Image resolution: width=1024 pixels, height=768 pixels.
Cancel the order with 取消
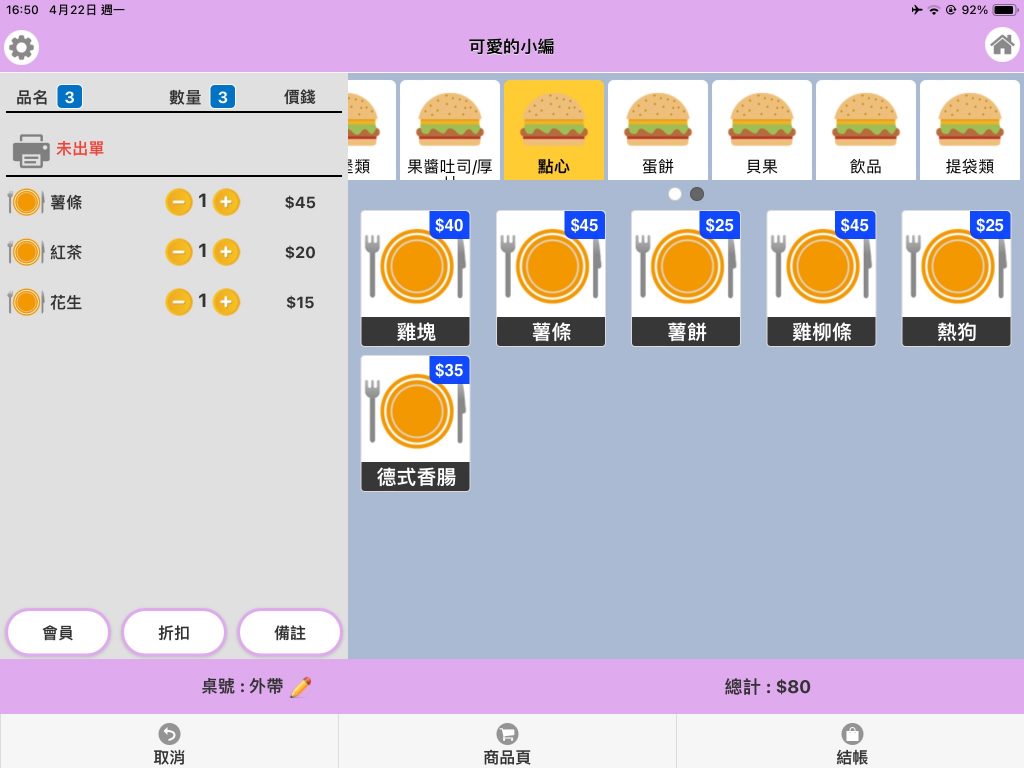[x=169, y=744]
